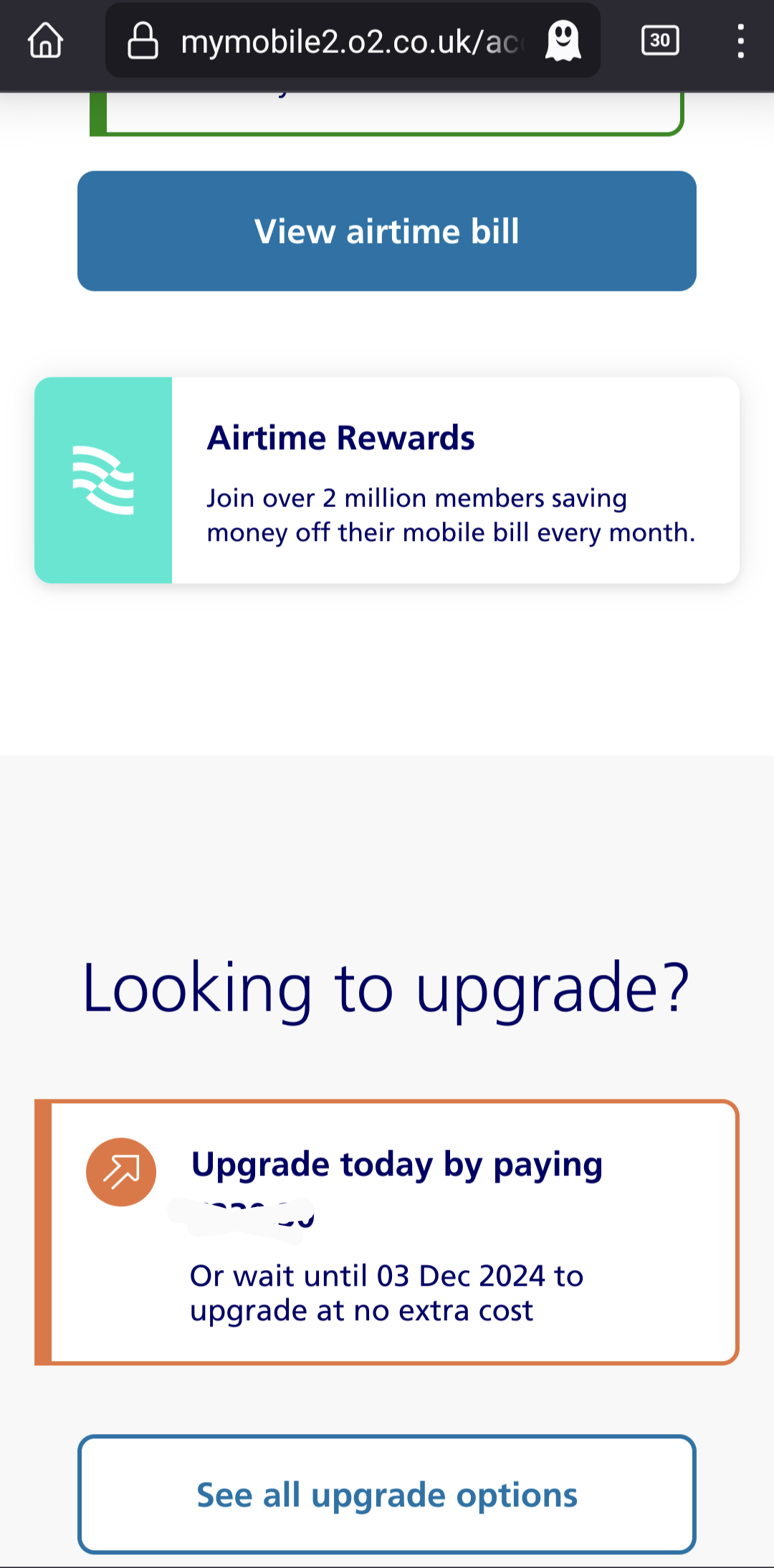Select the Airtime Rewards heading
This screenshot has height=1568, width=774.
tap(340, 437)
